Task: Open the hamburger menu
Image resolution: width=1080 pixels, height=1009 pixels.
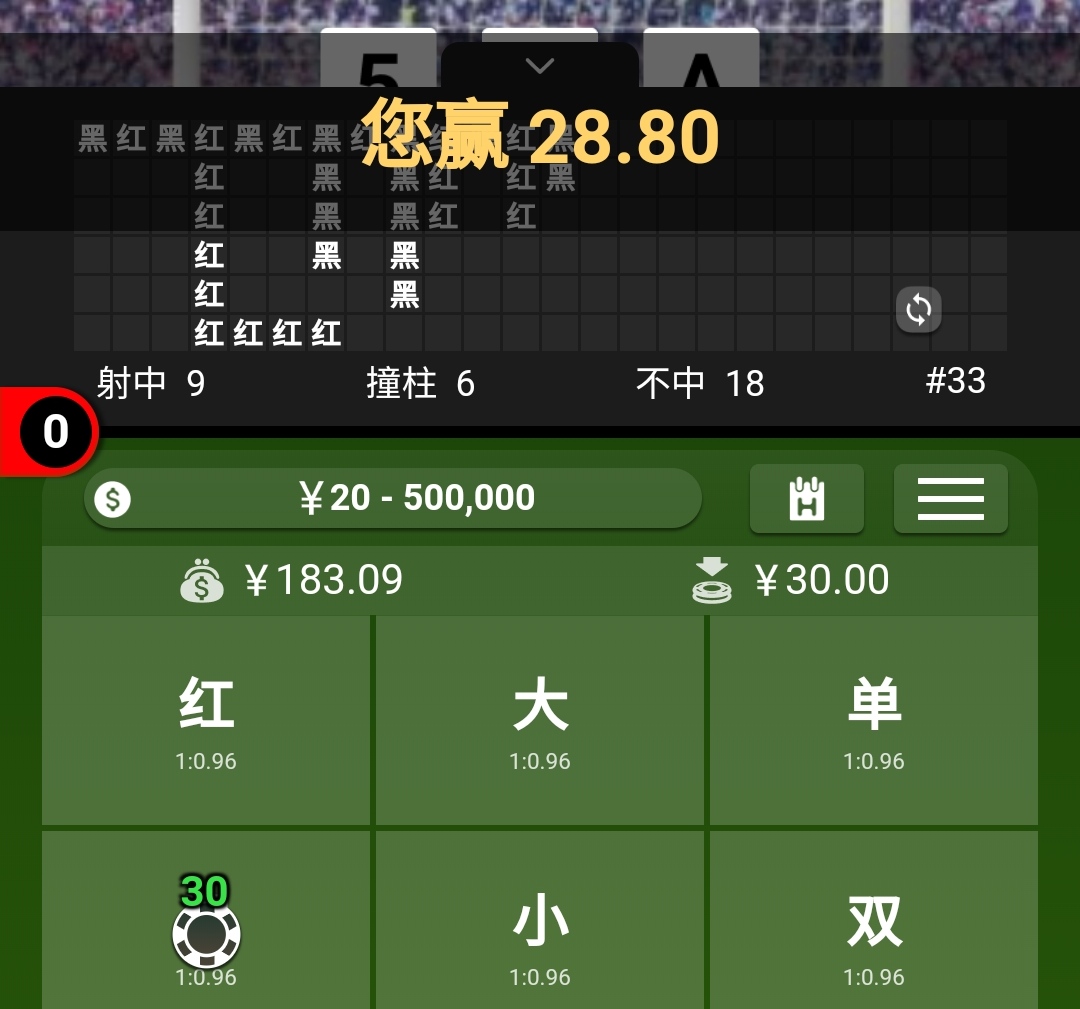Action: coord(950,498)
